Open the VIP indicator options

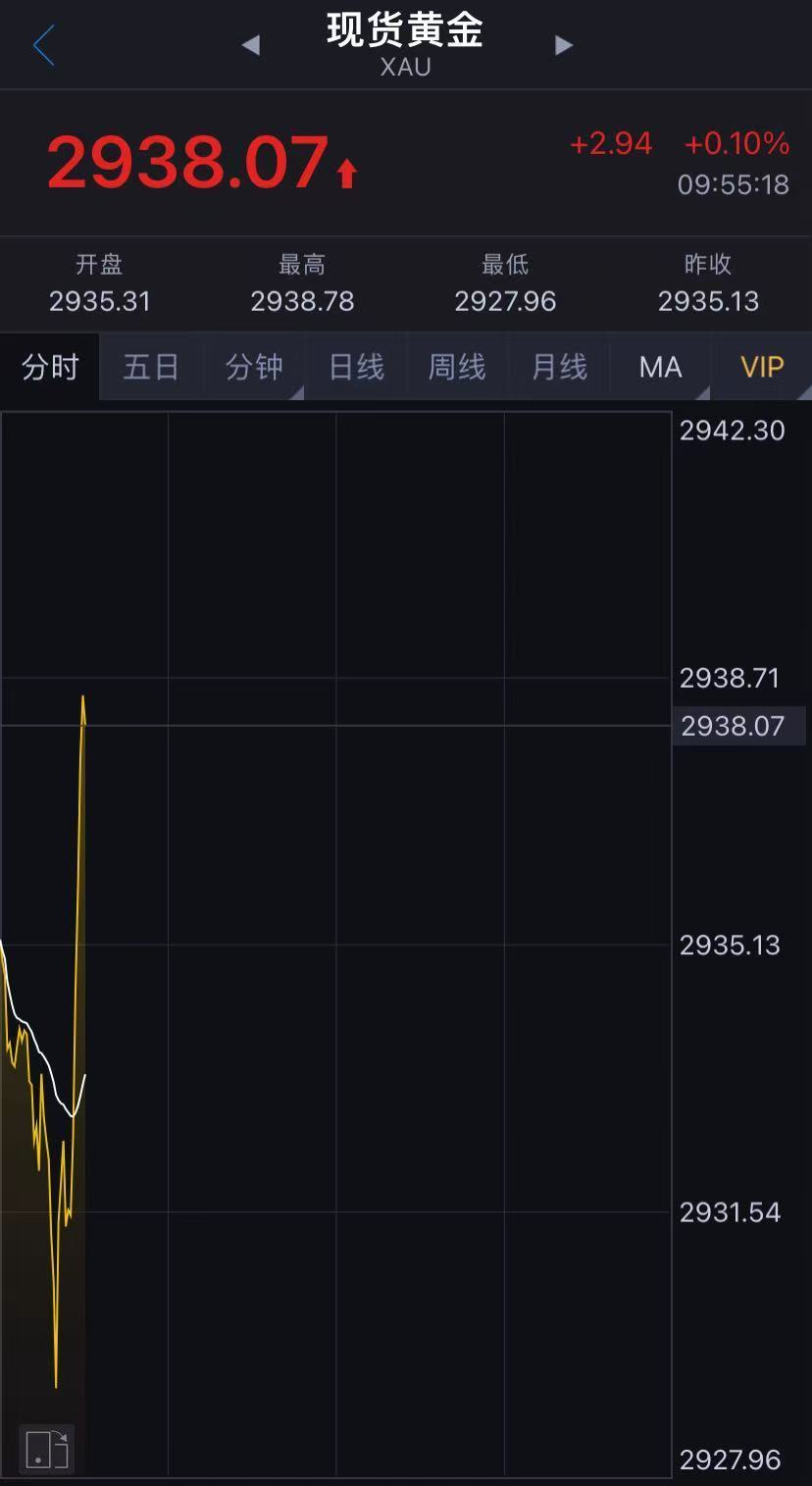click(x=762, y=367)
